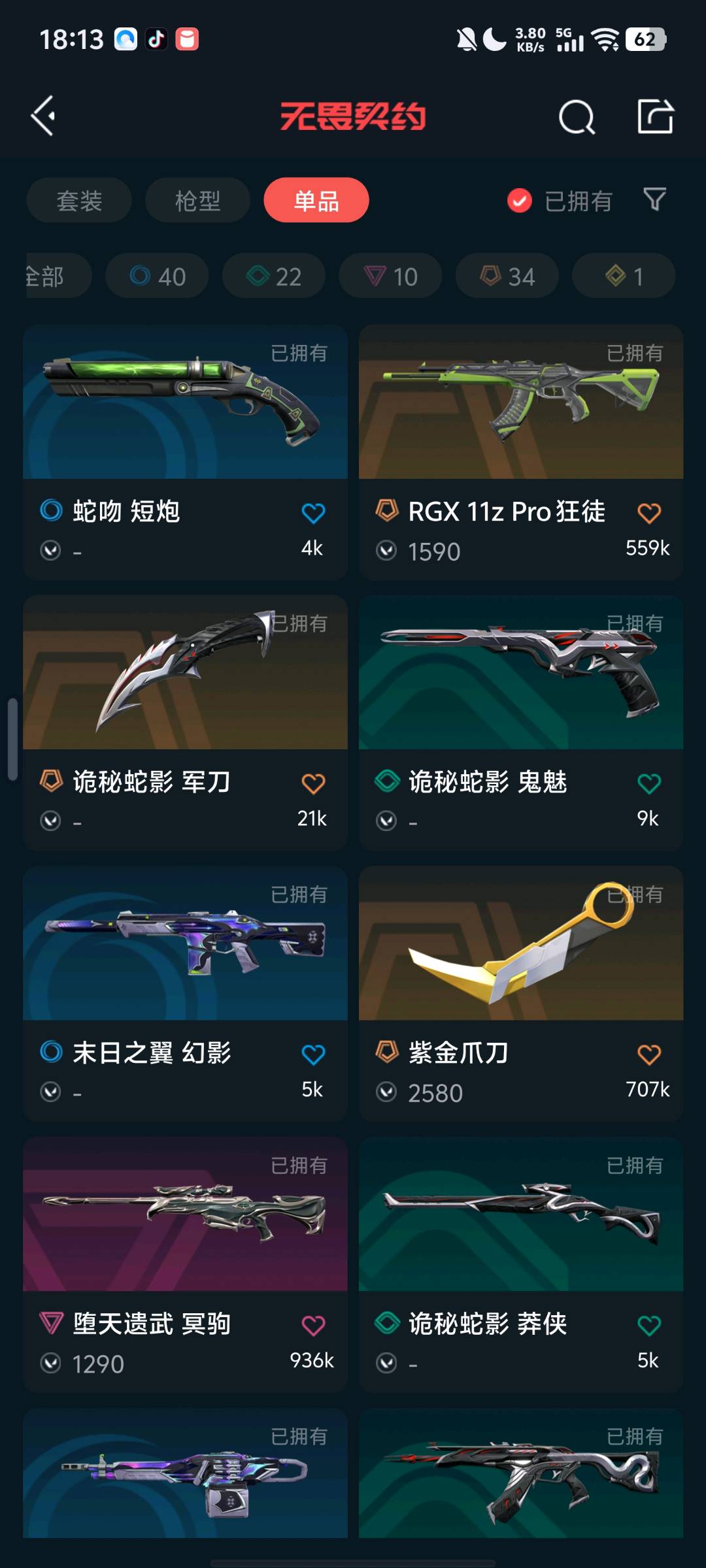Switch to the 套装 tab
The width and height of the screenshot is (706, 1568).
(79, 201)
